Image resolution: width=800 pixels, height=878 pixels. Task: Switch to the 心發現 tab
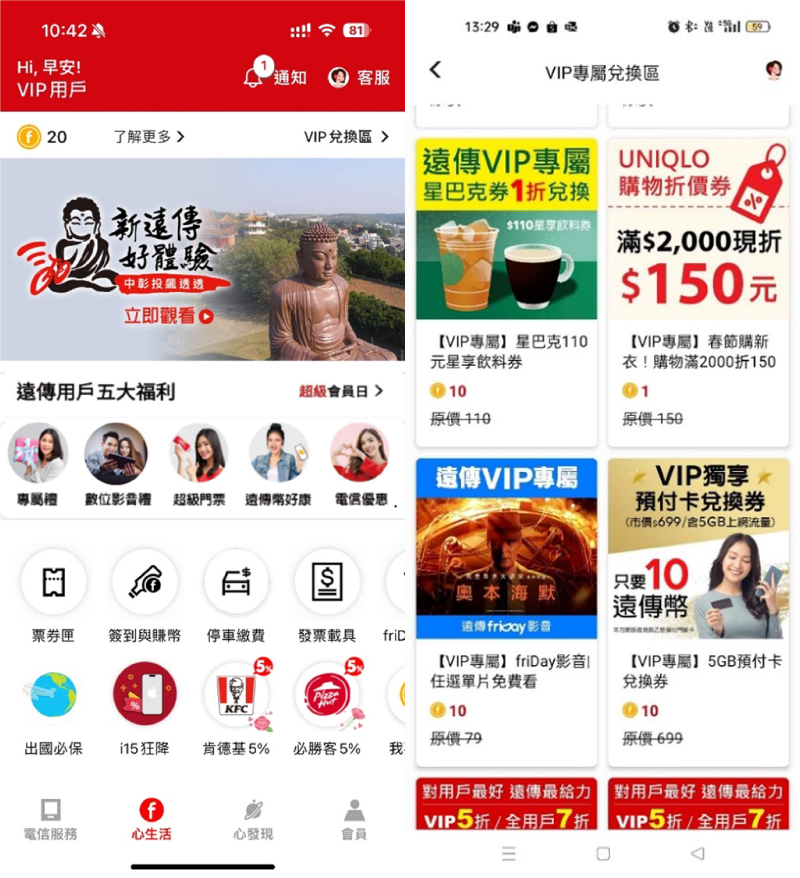pos(253,818)
